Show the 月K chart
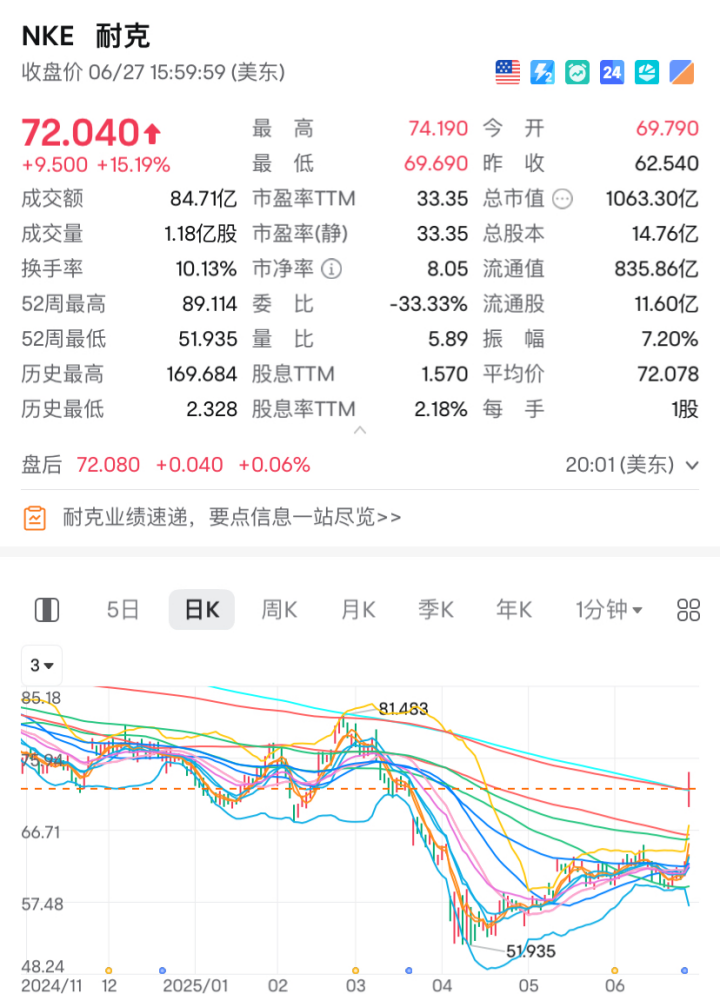The height and width of the screenshot is (1000, 720). coord(358,609)
